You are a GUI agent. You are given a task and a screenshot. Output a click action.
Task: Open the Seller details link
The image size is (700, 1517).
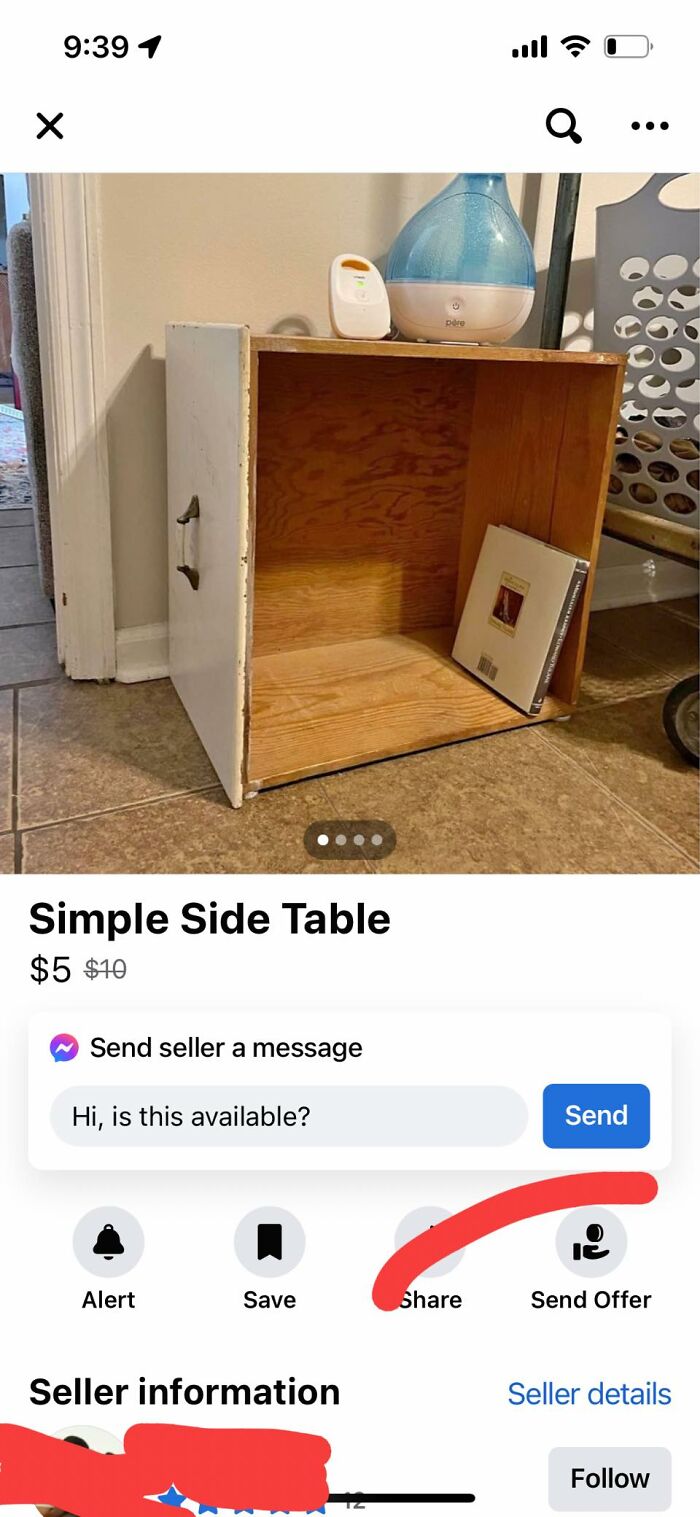pos(589,1394)
